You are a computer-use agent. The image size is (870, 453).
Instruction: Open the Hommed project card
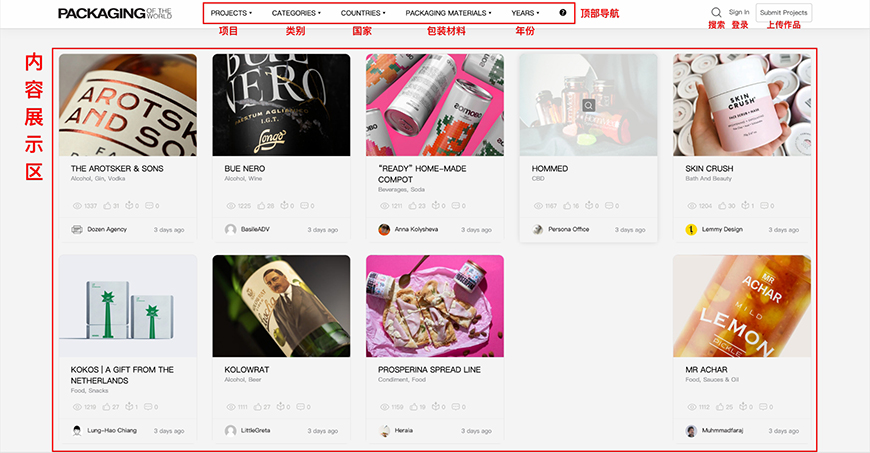[x=588, y=106]
